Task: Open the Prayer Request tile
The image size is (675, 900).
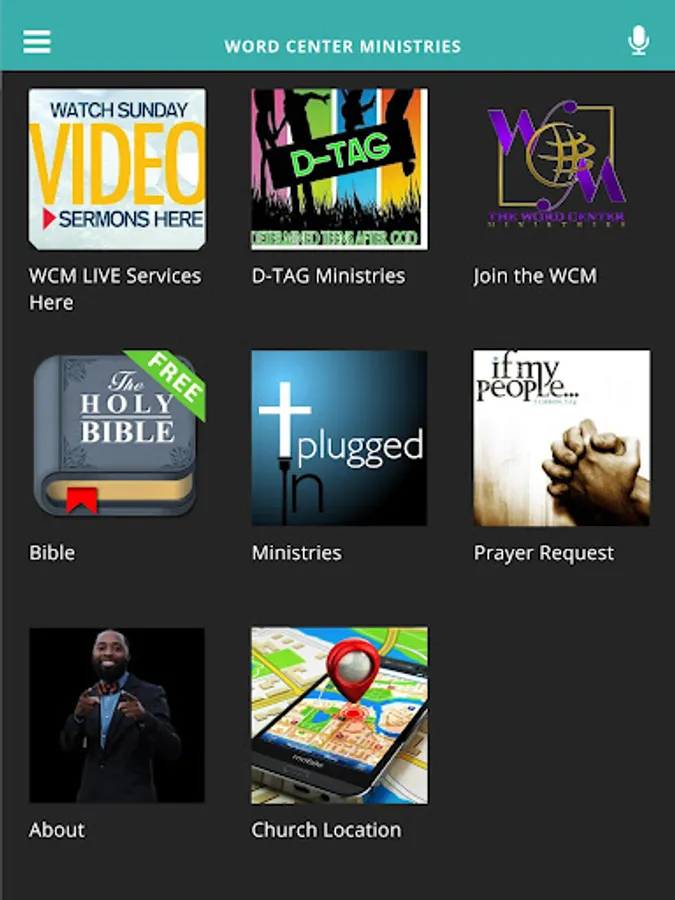Action: tap(561, 438)
